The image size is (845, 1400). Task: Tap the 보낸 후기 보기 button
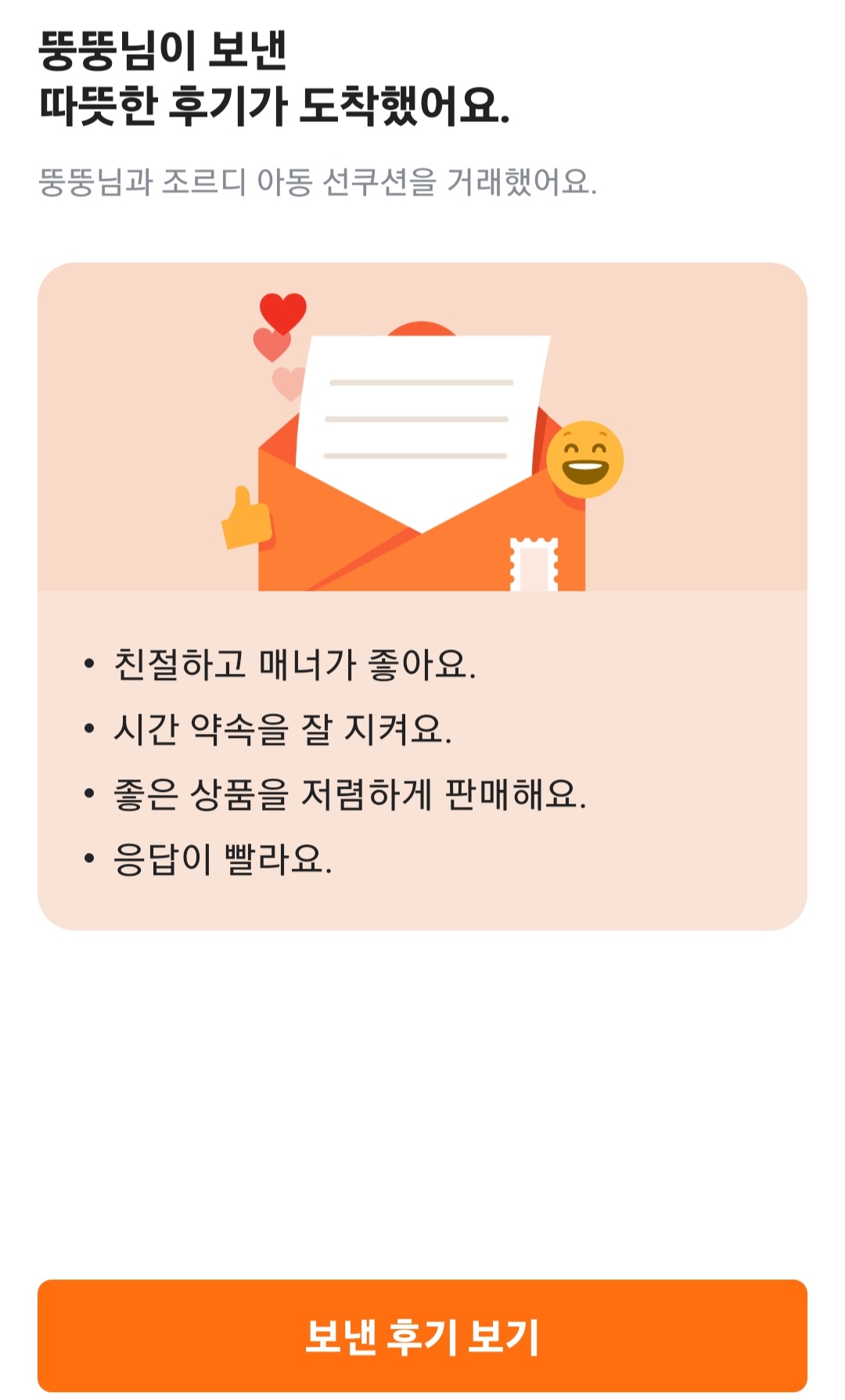(x=422, y=1335)
